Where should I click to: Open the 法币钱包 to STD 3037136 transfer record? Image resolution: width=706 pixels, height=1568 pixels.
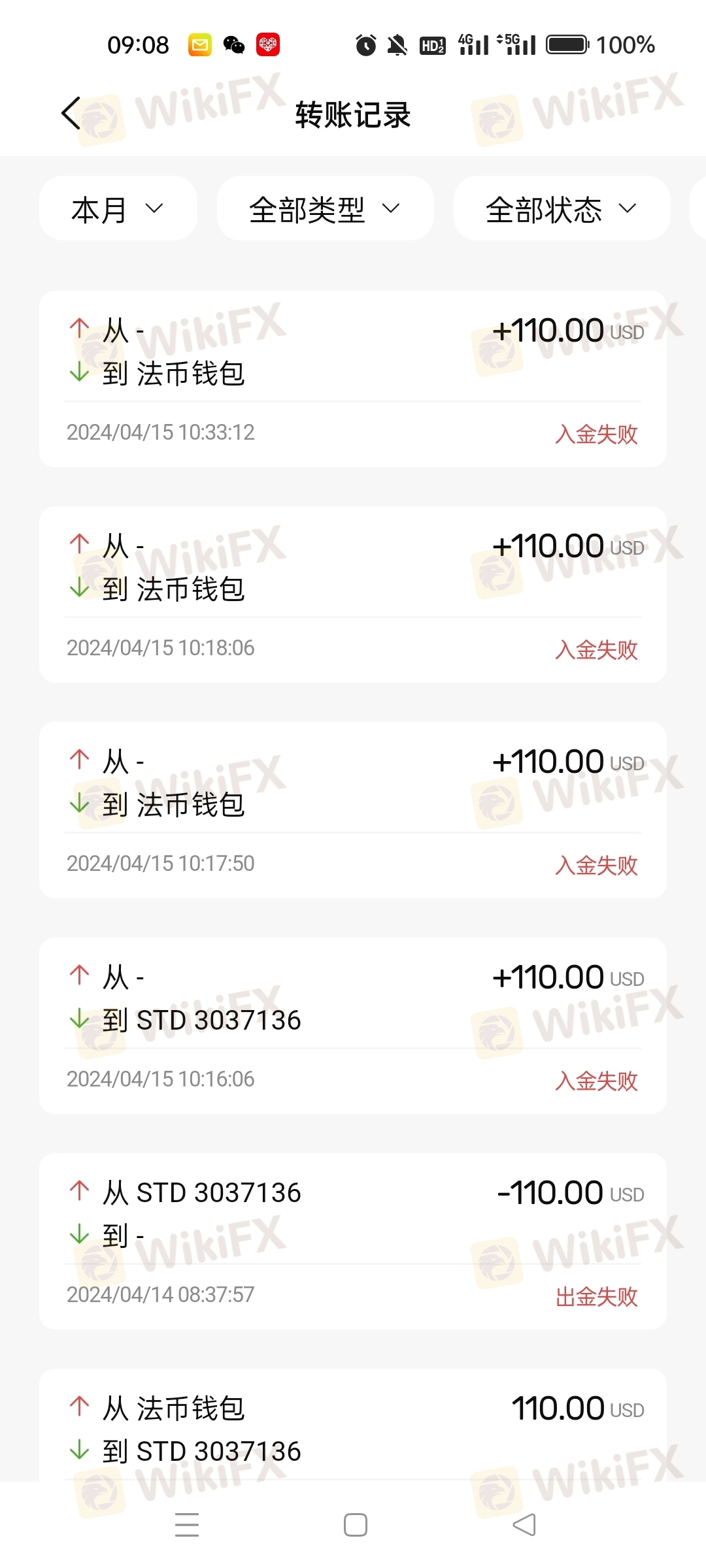pyautogui.click(x=353, y=1426)
